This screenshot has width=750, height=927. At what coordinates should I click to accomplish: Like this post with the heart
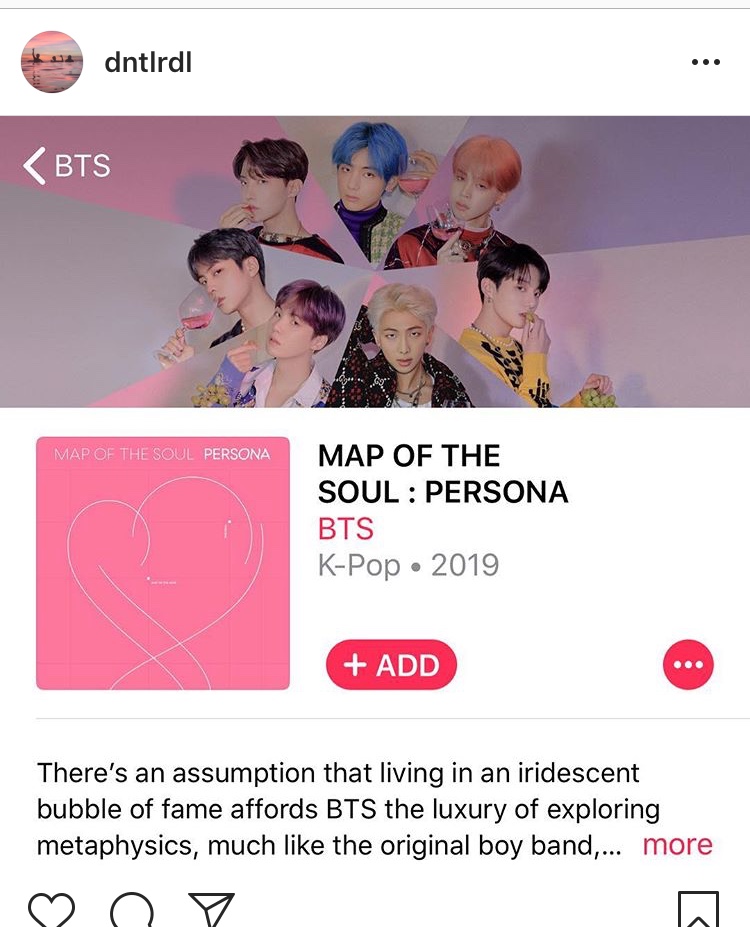[51, 910]
